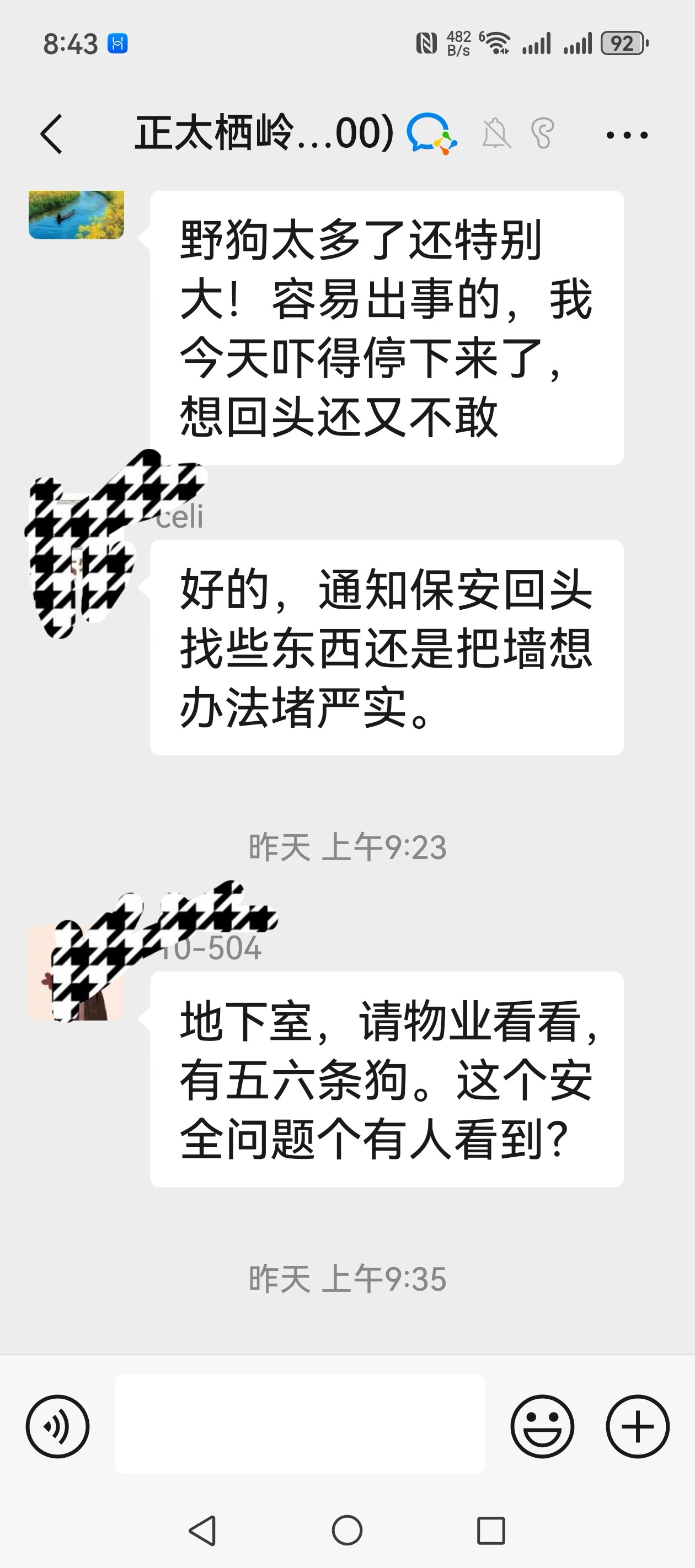Open the 10-504 sender's avatar profile
The height and width of the screenshot is (1568, 695).
coord(76,973)
